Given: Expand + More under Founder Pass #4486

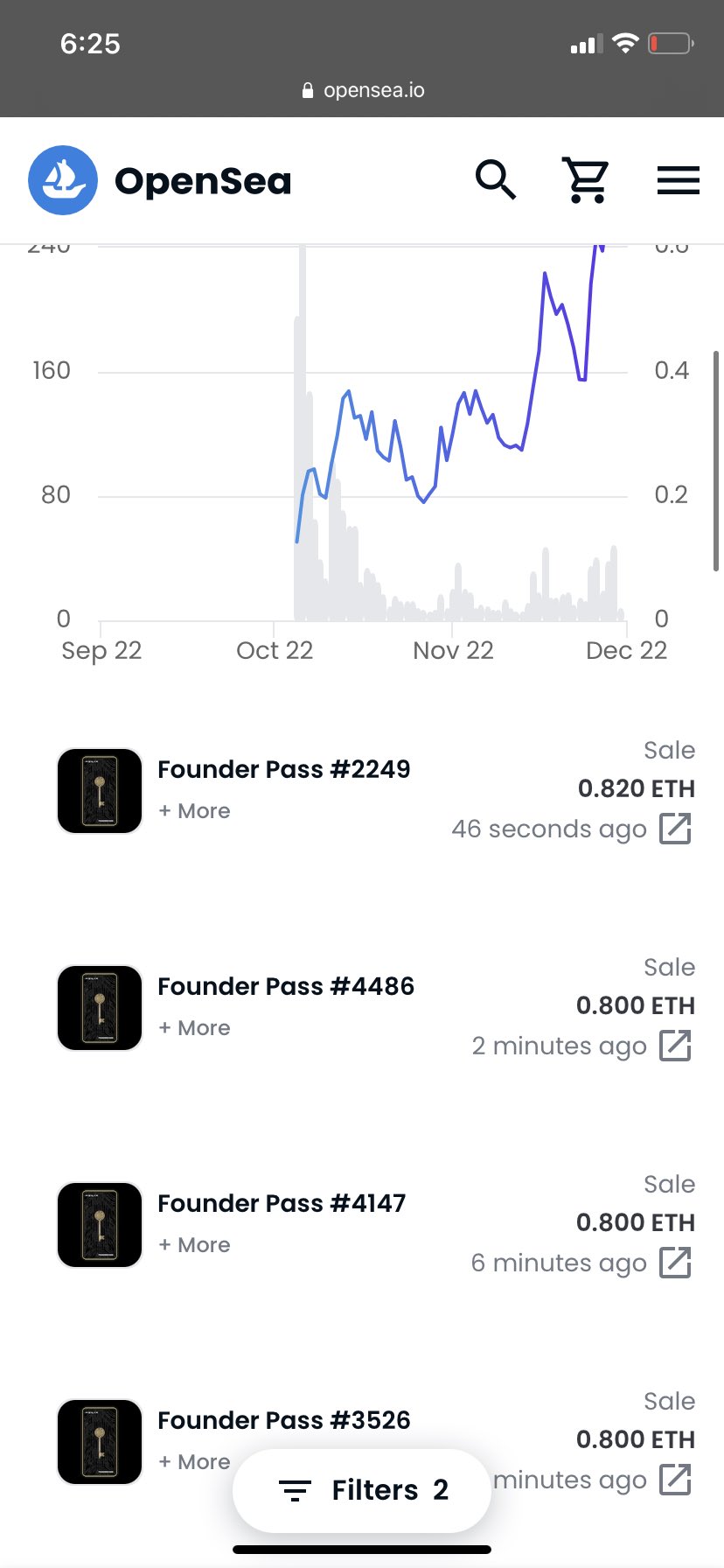Looking at the screenshot, I should click(x=194, y=1028).
